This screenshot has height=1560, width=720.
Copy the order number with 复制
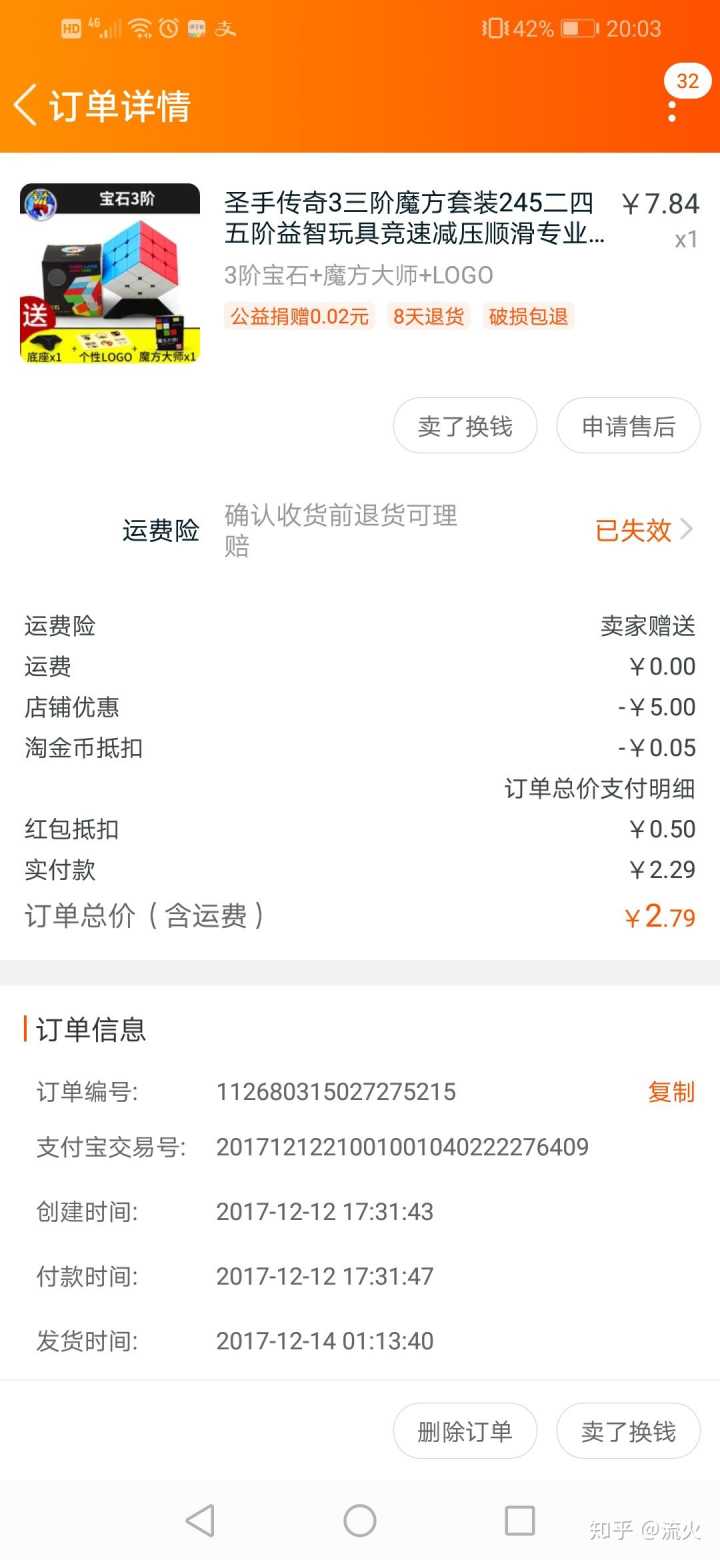point(670,1092)
